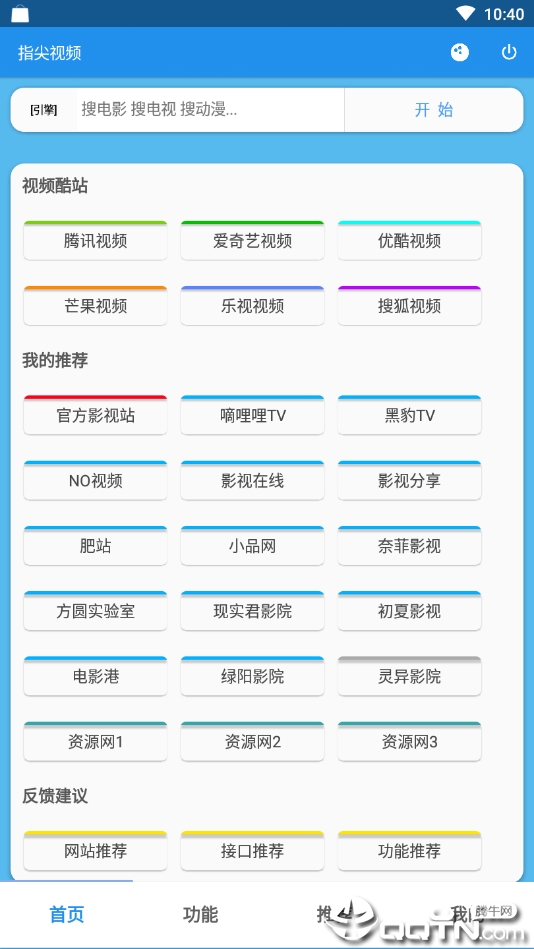Open 方圆实验室

pos(95,611)
